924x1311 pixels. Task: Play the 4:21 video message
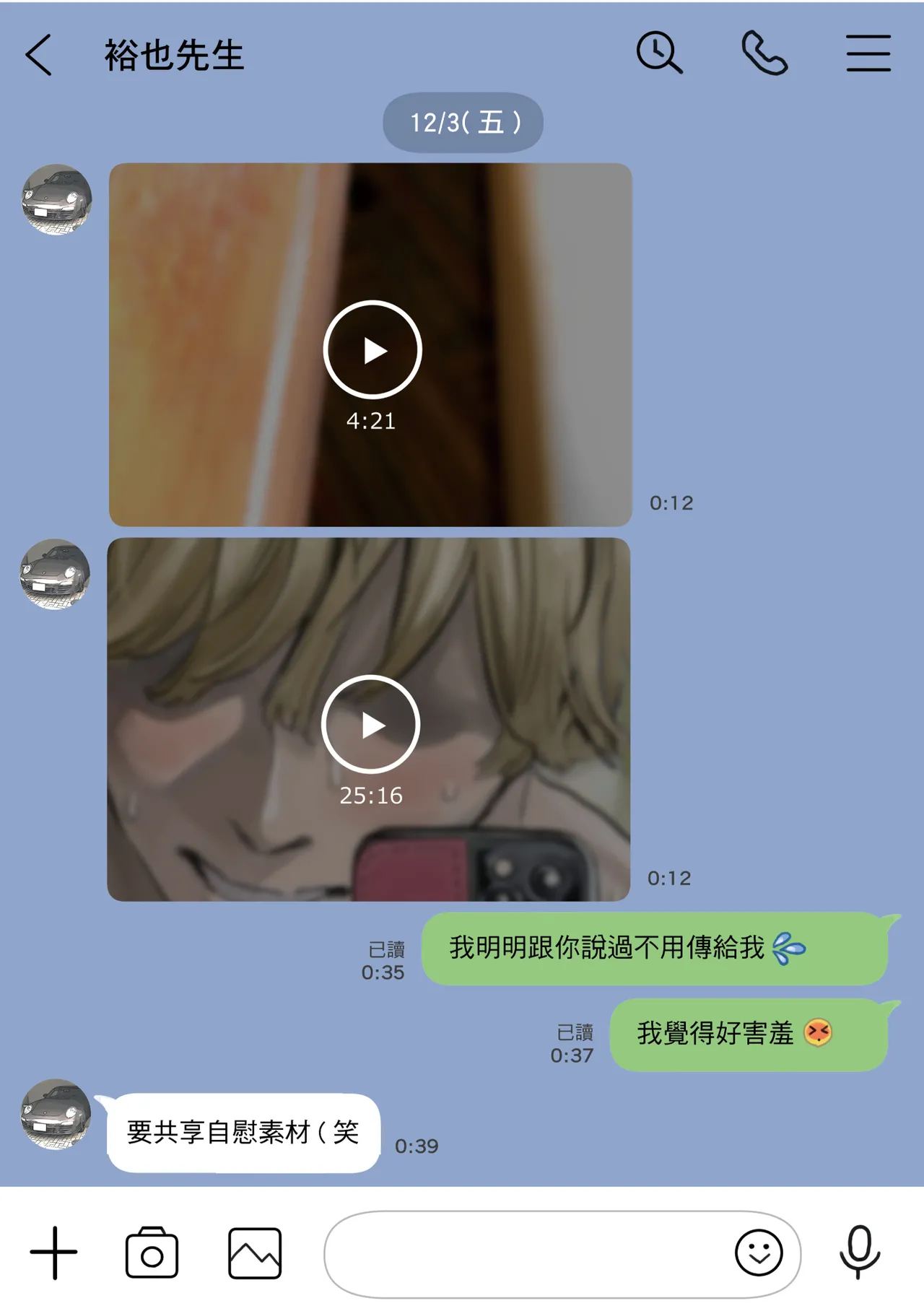pyautogui.click(x=372, y=350)
